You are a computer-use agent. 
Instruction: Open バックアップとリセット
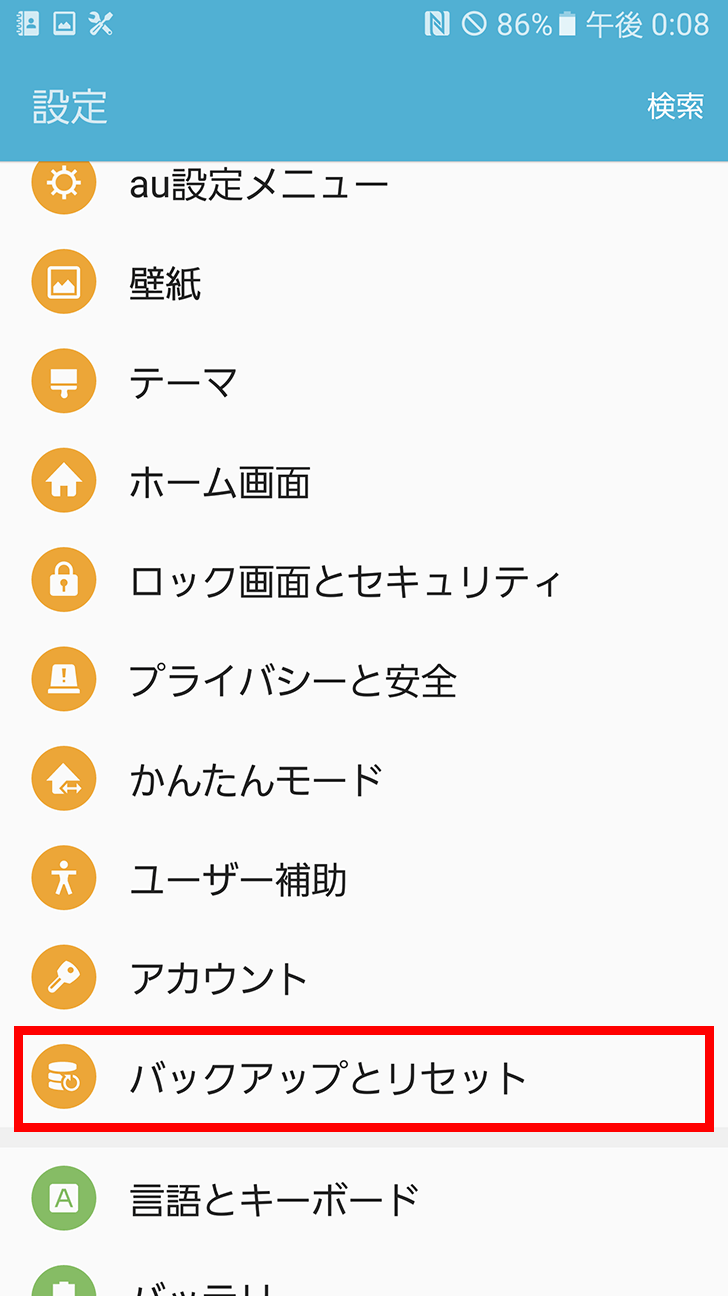[364, 1077]
